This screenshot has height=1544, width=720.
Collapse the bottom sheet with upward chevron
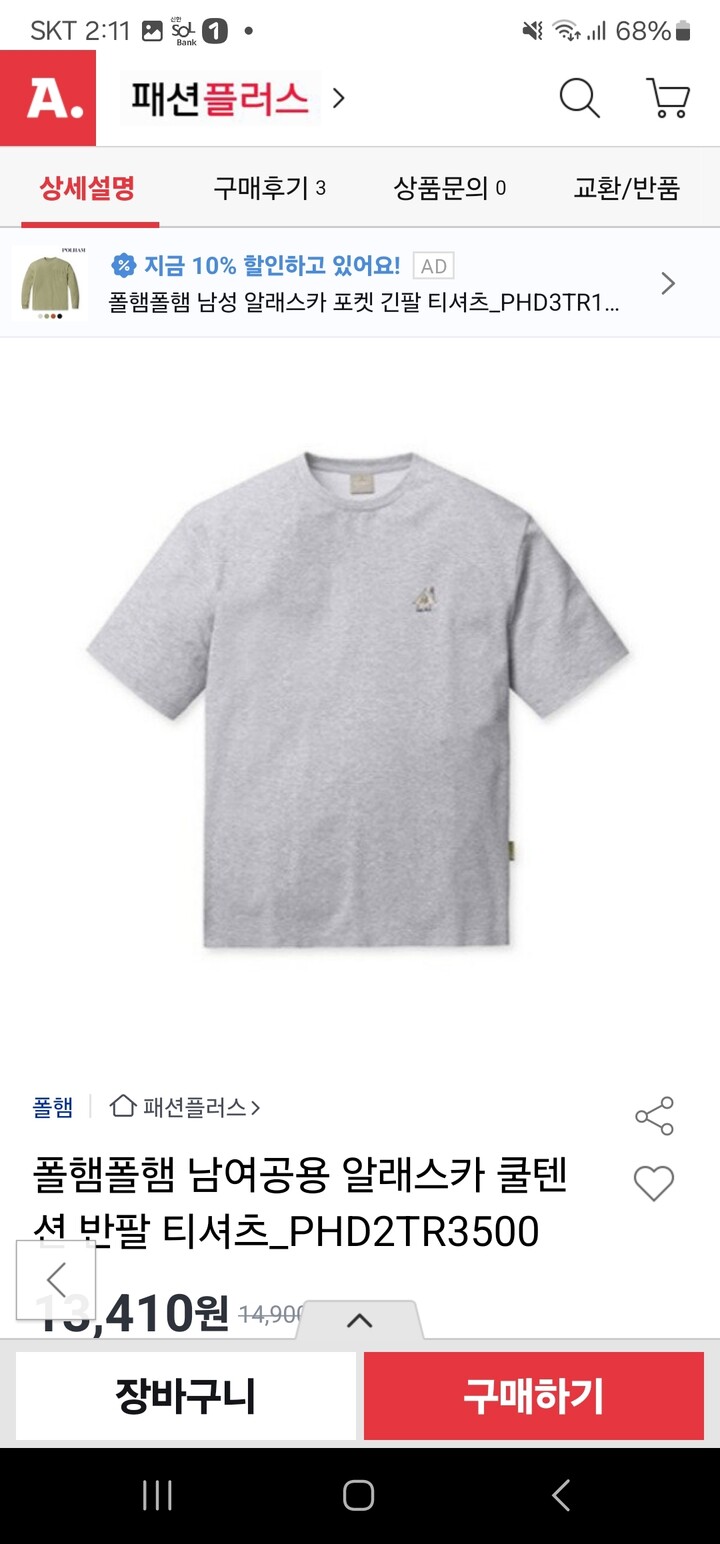coord(358,1318)
